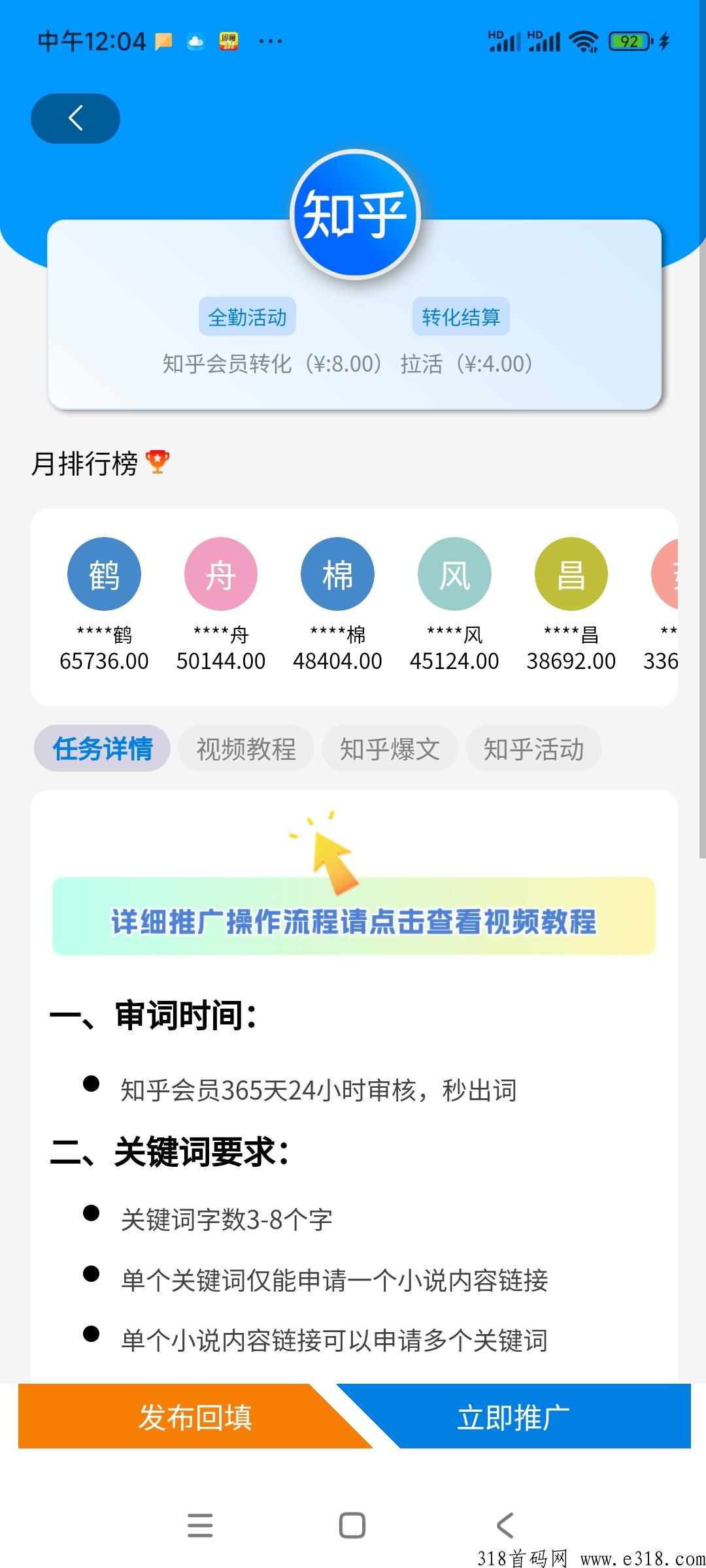Select the 全勤活动 chip

[247, 317]
